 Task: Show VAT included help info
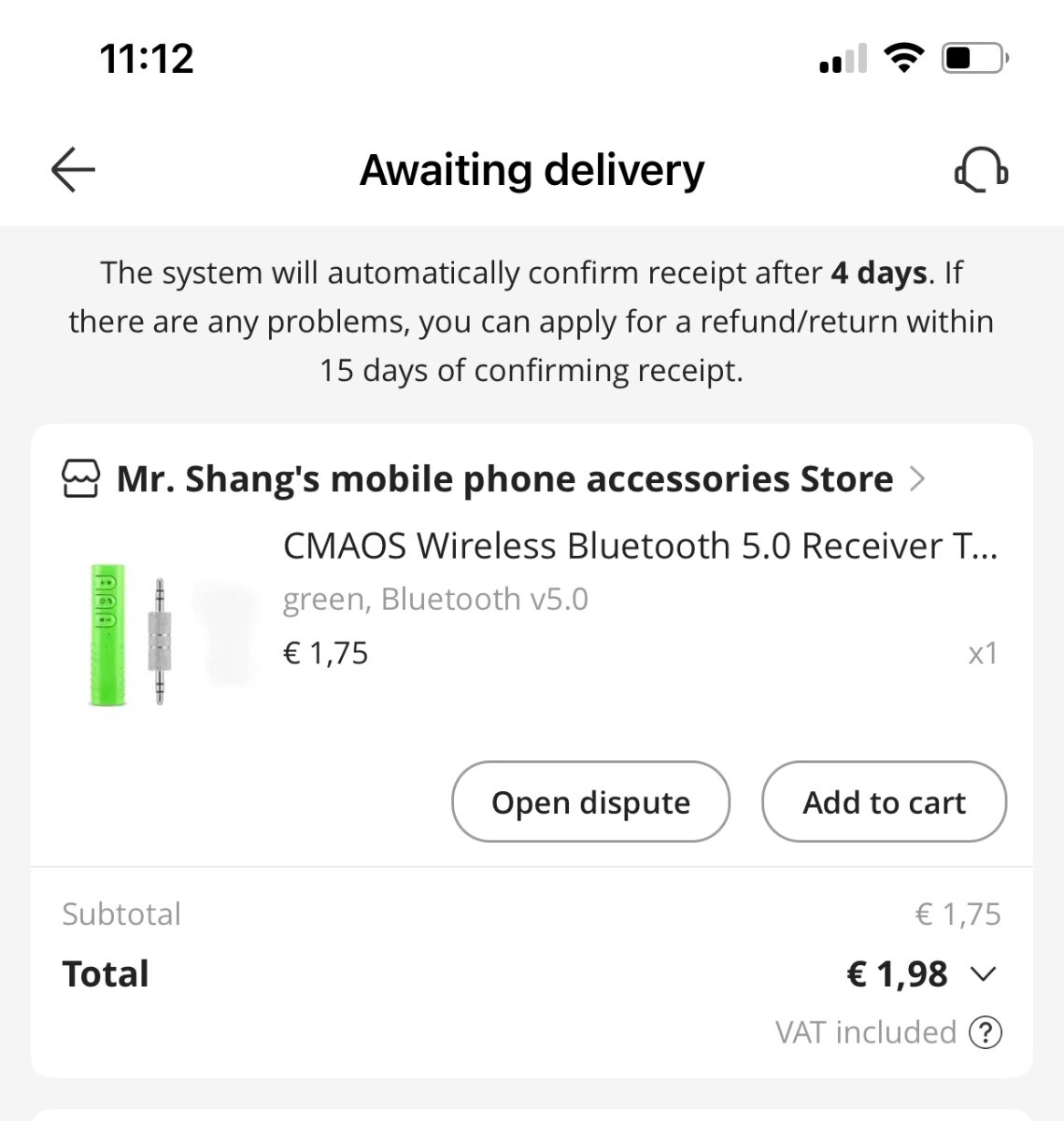click(x=986, y=1032)
